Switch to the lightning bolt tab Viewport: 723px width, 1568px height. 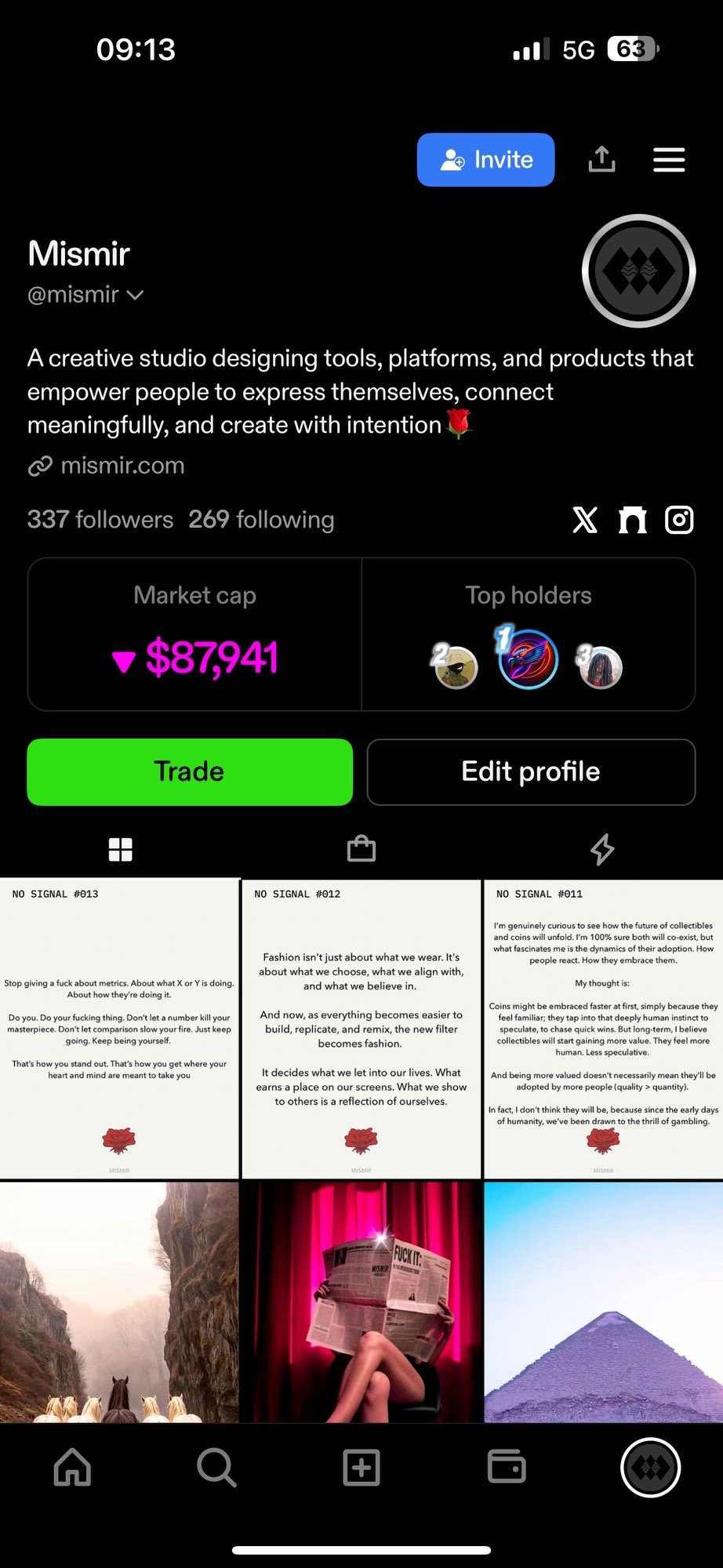click(x=602, y=849)
